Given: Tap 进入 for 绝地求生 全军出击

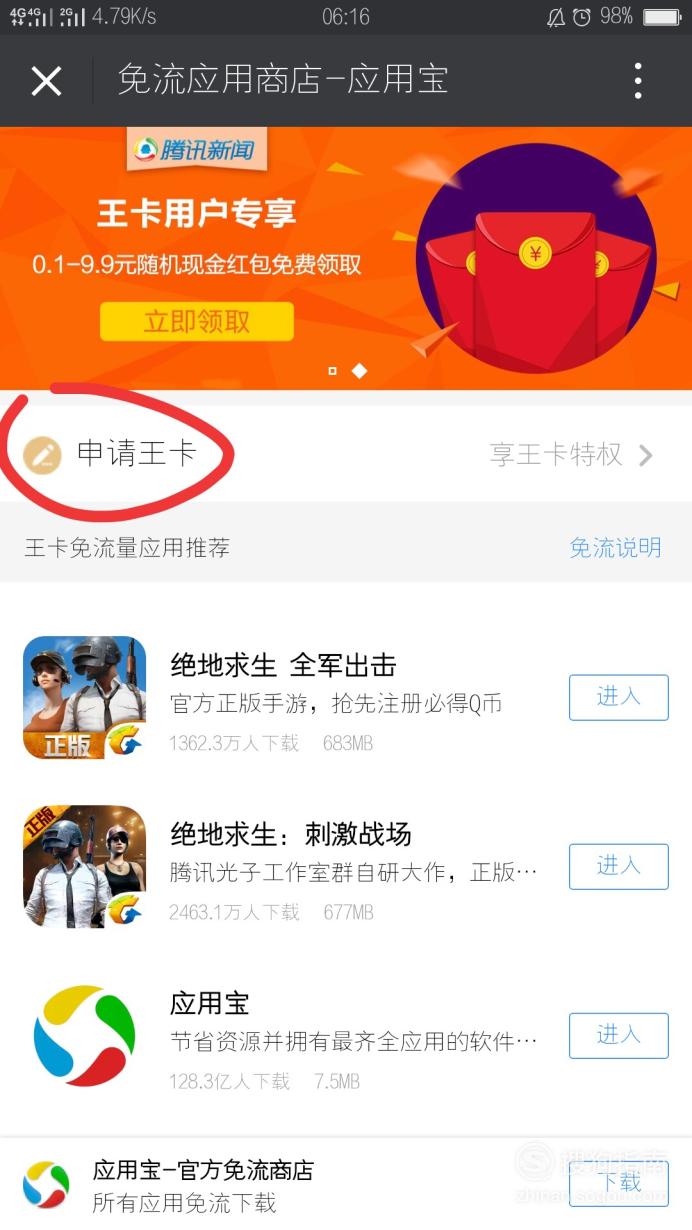Looking at the screenshot, I should click(x=618, y=698).
